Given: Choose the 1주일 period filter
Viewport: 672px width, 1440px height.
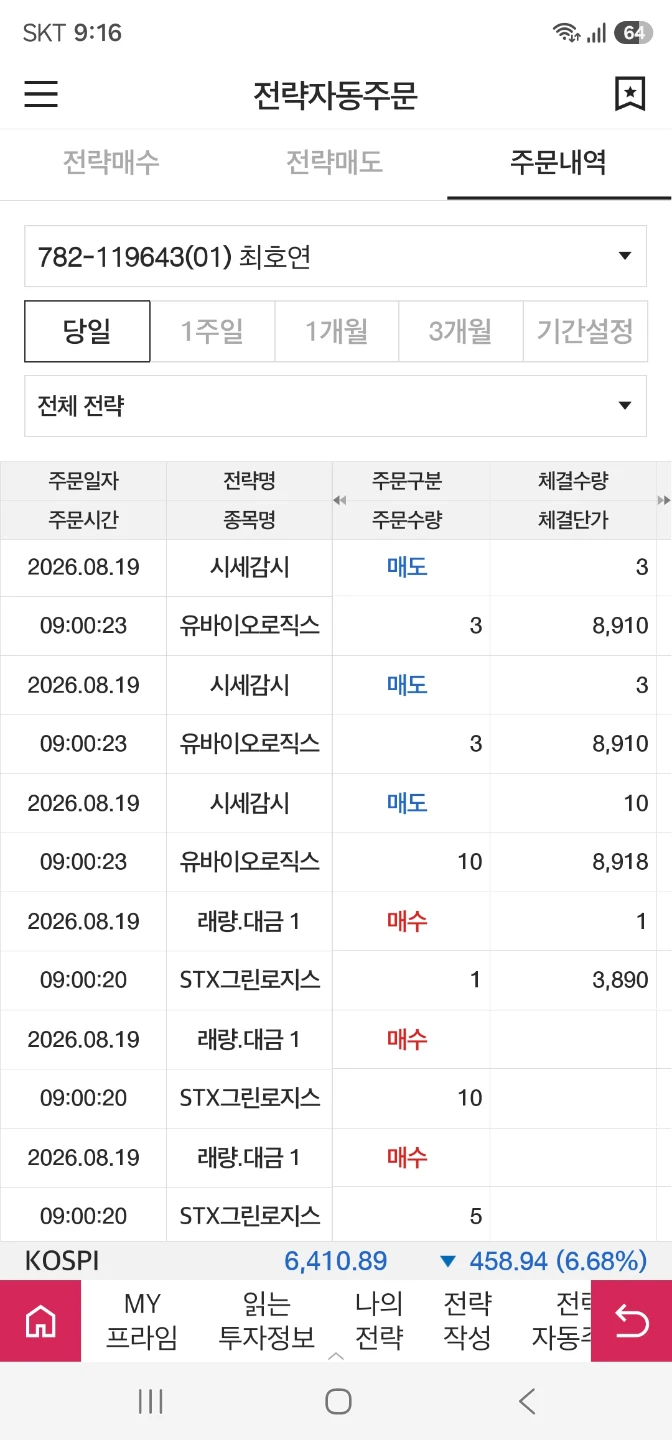Looking at the screenshot, I should [212, 331].
